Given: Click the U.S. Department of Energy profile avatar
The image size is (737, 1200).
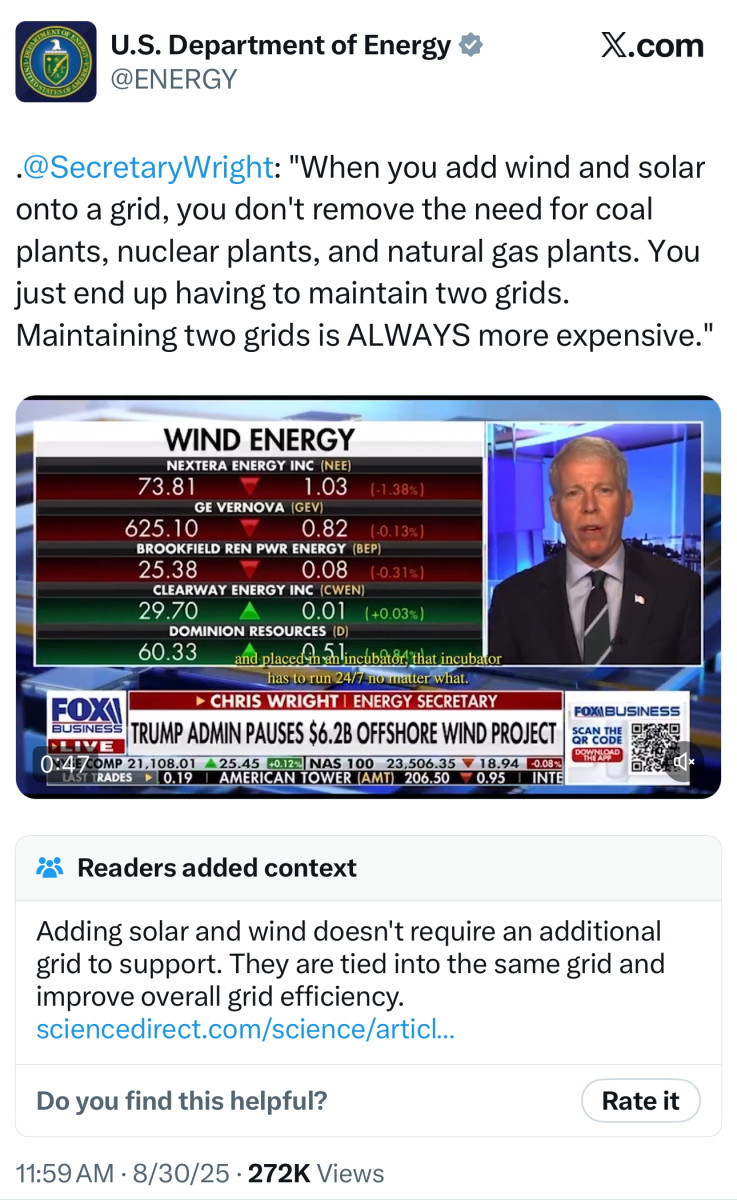Looking at the screenshot, I should pyautogui.click(x=55, y=61).
